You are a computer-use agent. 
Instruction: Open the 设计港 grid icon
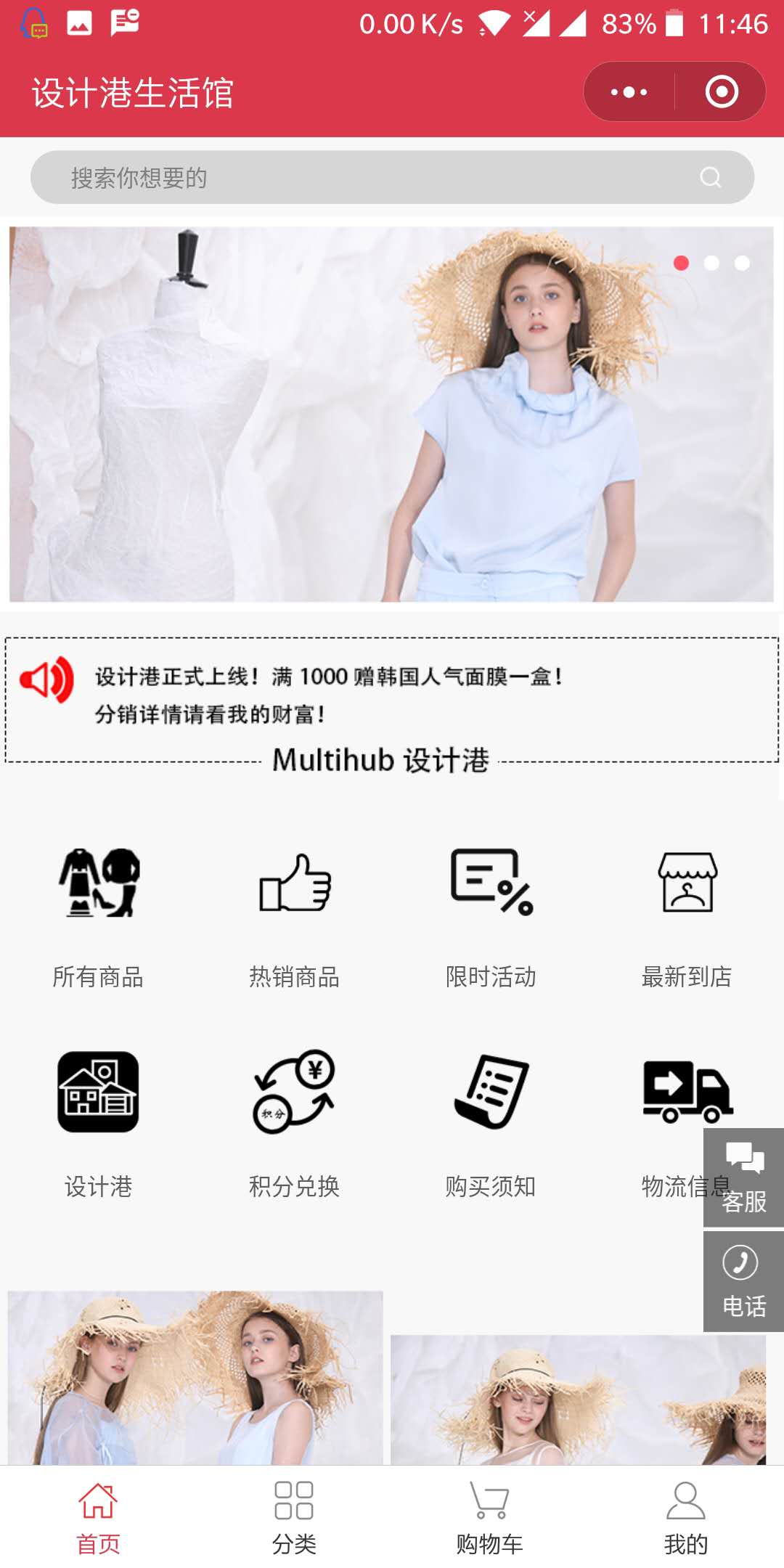click(98, 1122)
